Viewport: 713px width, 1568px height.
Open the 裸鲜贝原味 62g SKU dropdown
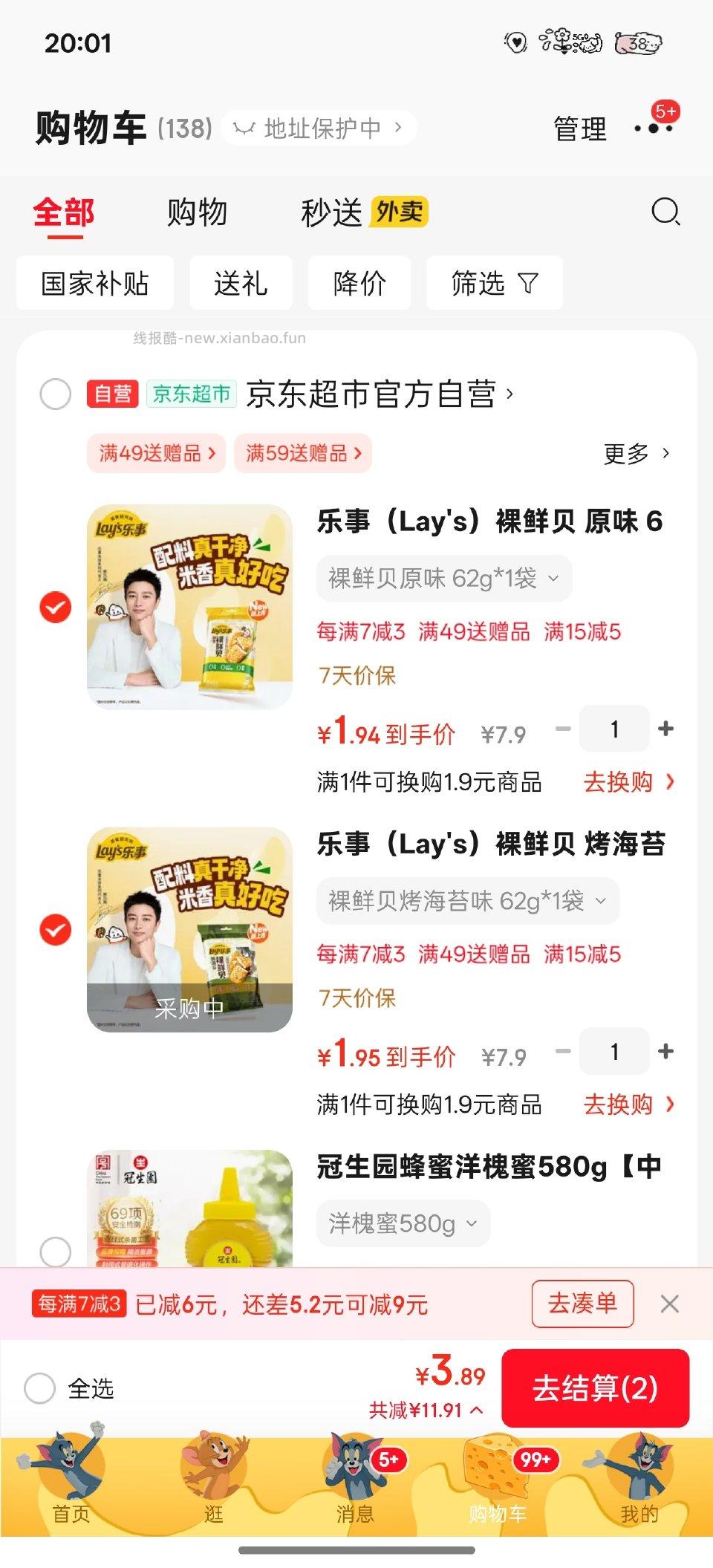click(x=444, y=578)
